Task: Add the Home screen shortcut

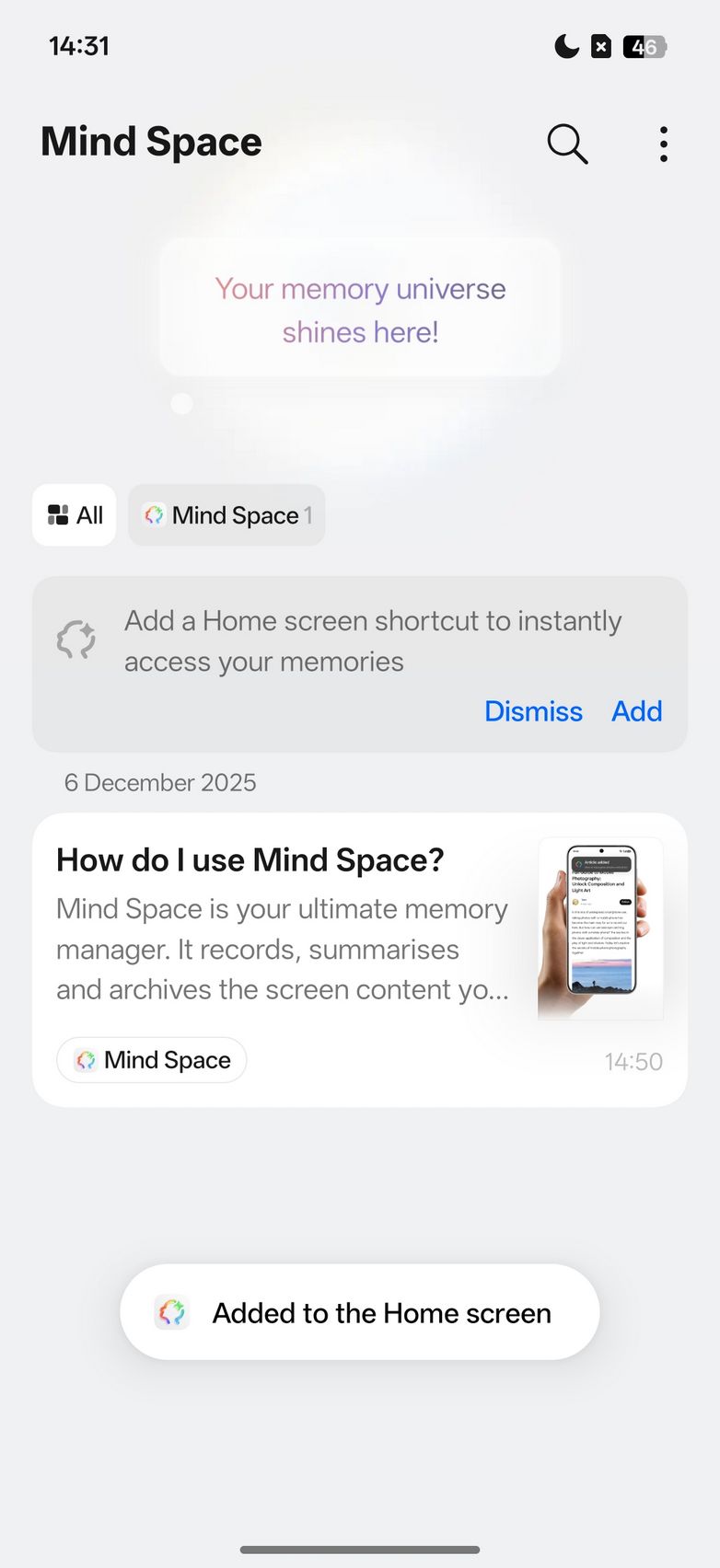Action: click(x=636, y=711)
